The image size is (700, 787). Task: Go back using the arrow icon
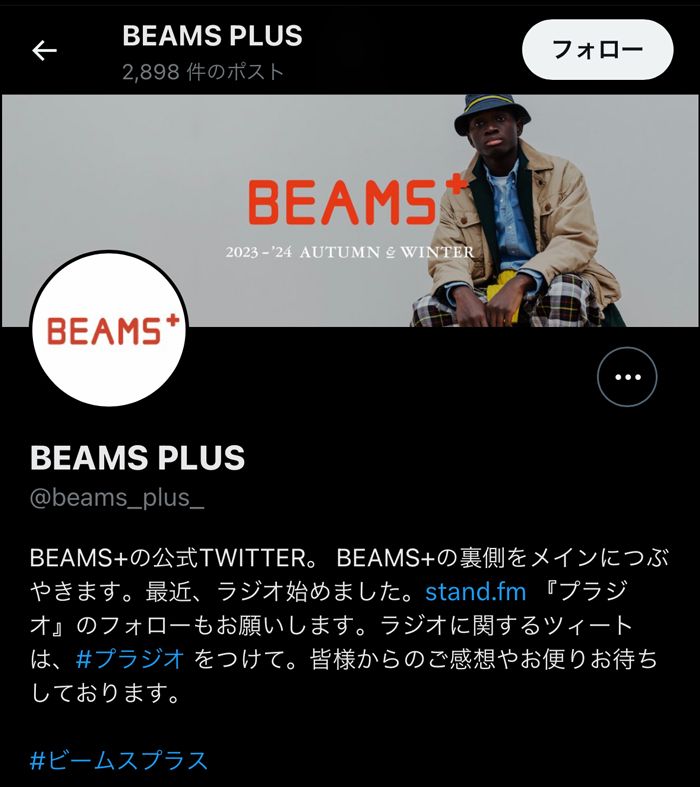tap(44, 50)
